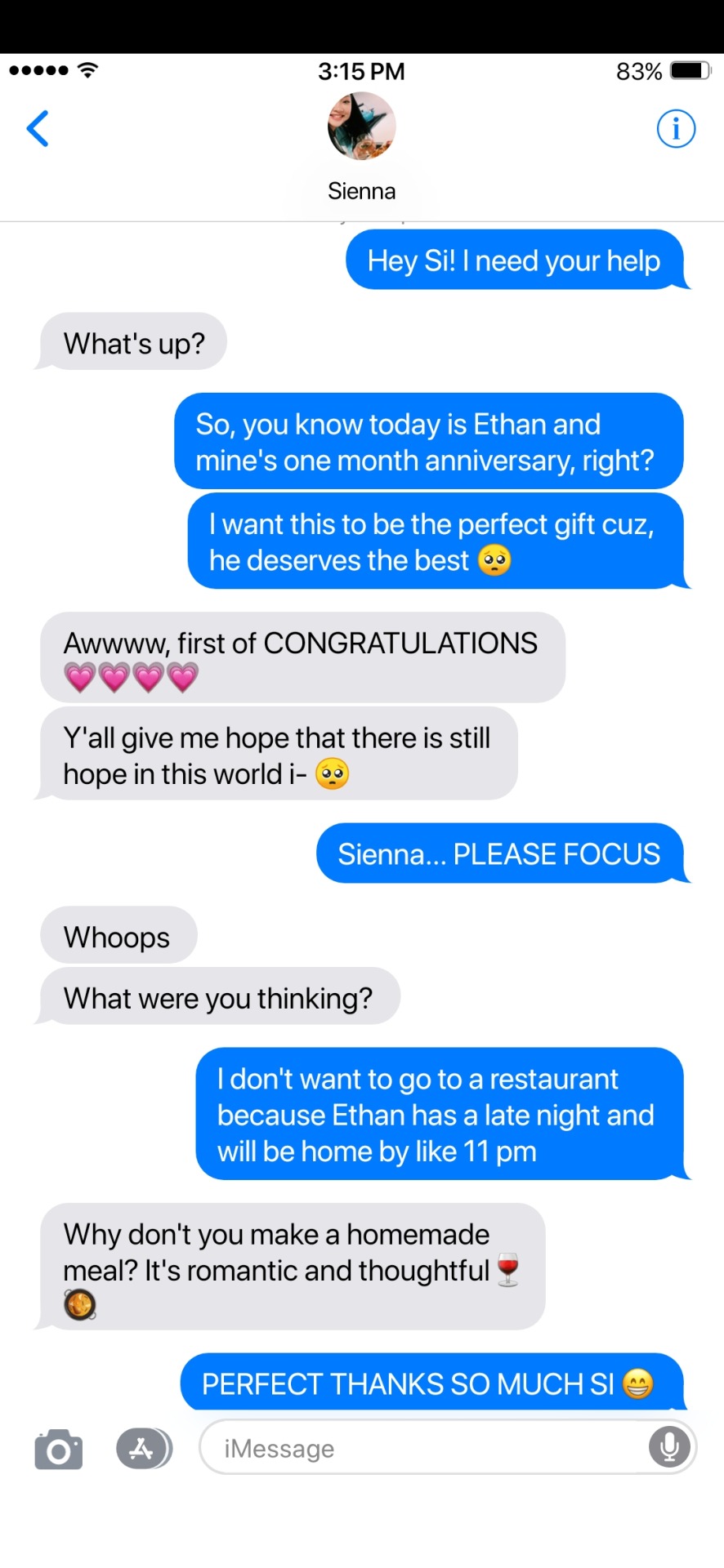724x1568 pixels.
Task: Go back to the messages list
Action: [38, 128]
